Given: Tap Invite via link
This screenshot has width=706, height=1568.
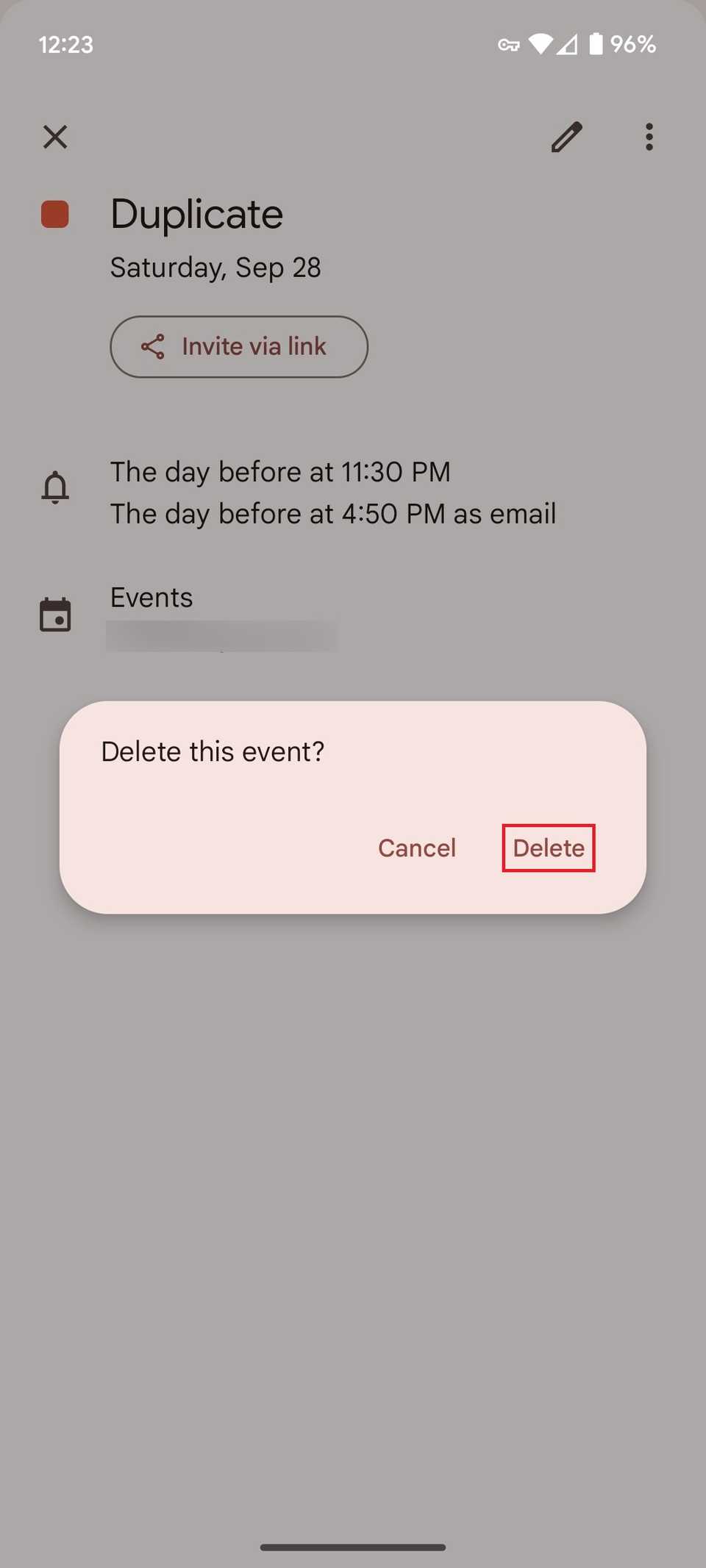Looking at the screenshot, I should coord(238,346).
